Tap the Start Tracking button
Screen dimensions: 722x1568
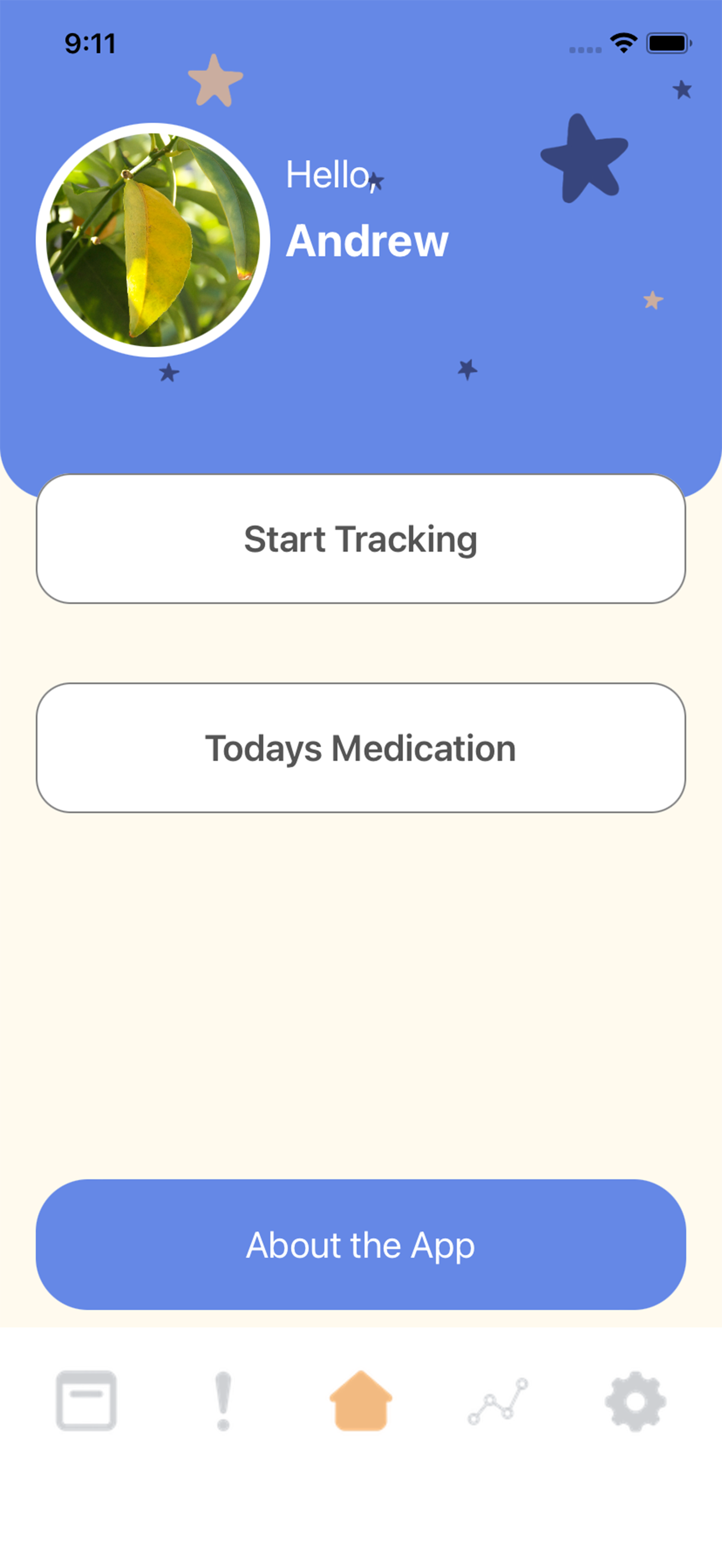(361, 539)
